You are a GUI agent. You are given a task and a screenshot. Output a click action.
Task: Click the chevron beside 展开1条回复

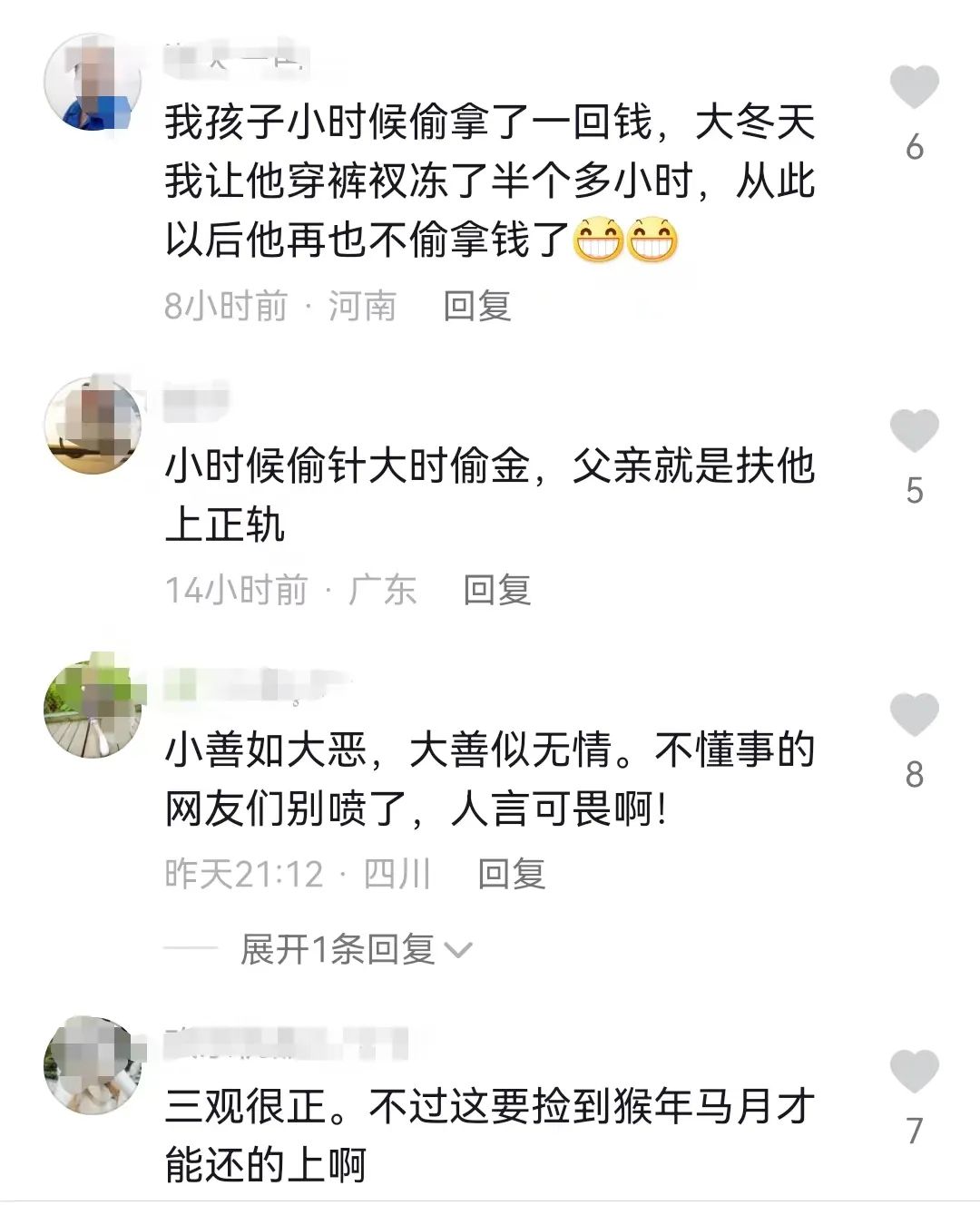click(x=461, y=949)
